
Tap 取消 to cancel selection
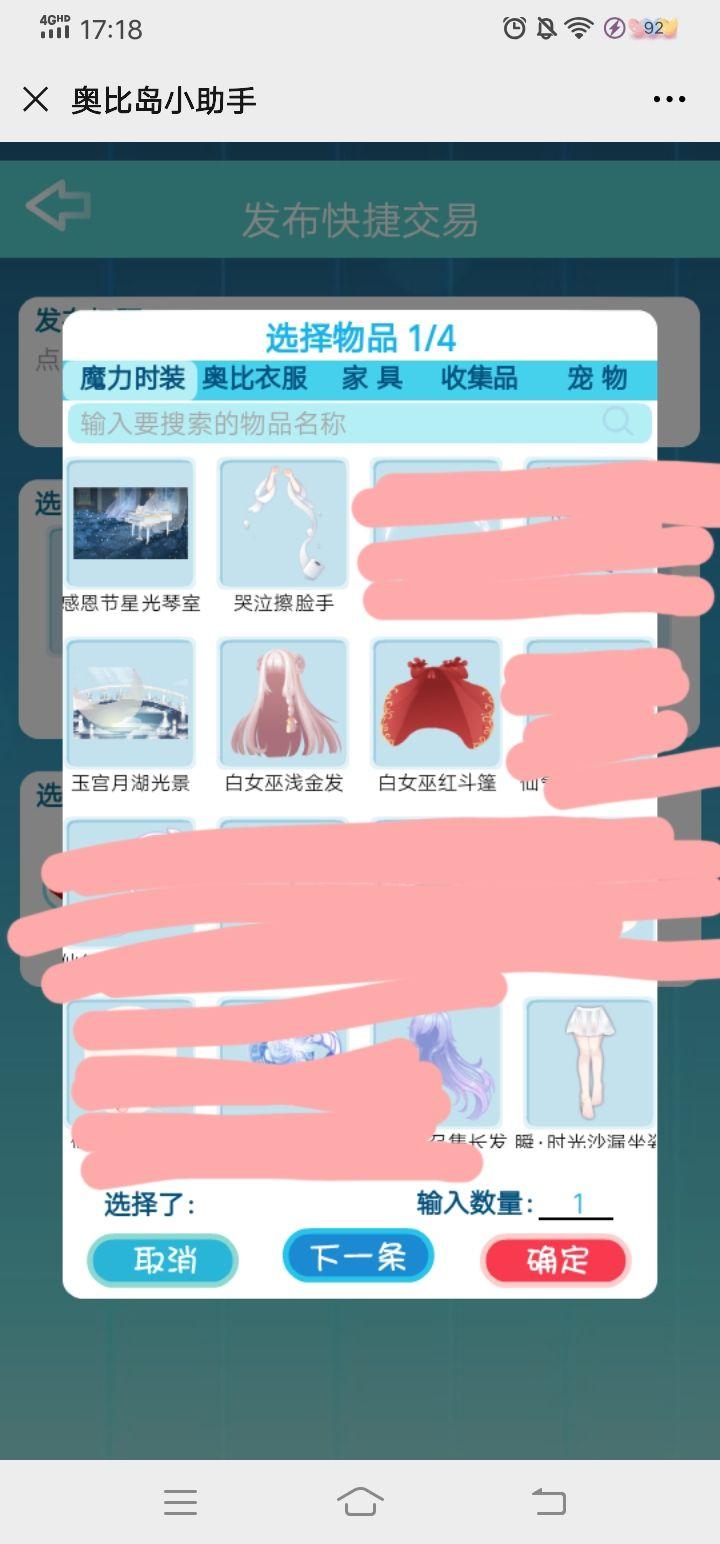[x=163, y=1260]
